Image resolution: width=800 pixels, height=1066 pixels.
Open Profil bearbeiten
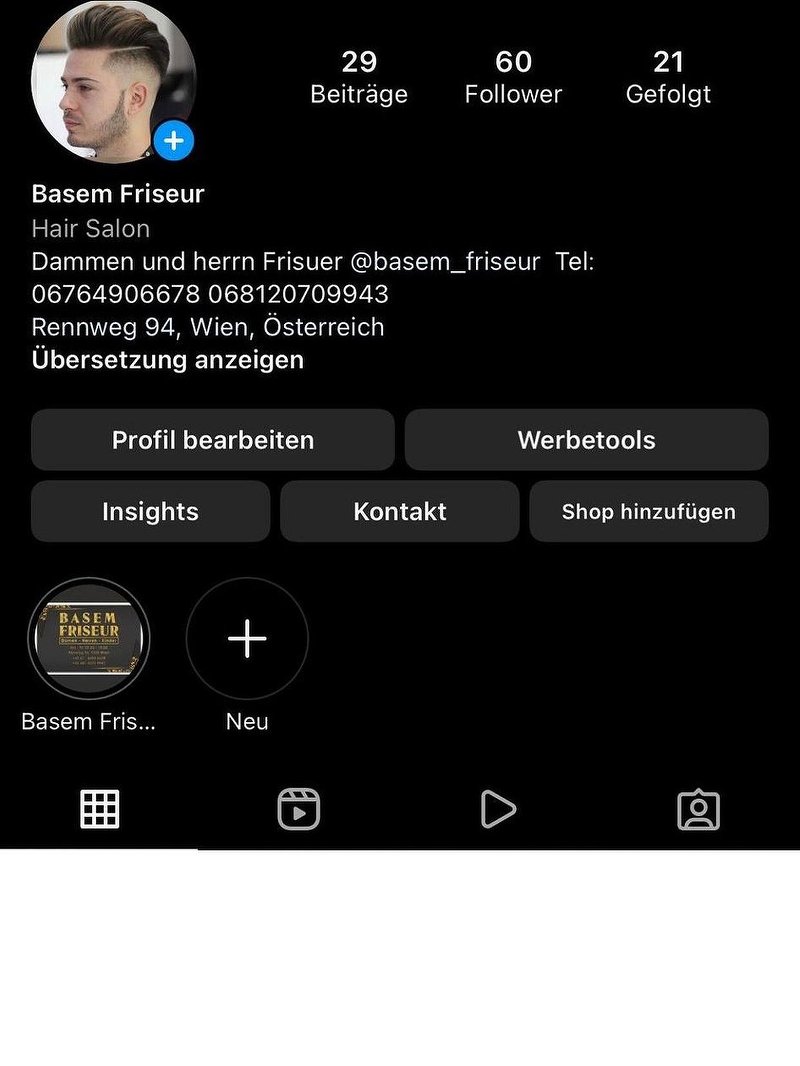(x=213, y=440)
